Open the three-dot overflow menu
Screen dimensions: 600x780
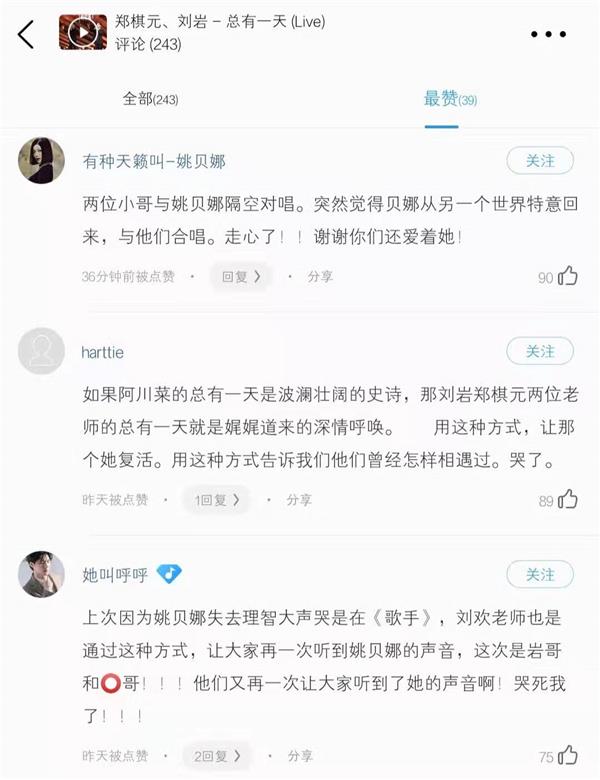(x=548, y=34)
